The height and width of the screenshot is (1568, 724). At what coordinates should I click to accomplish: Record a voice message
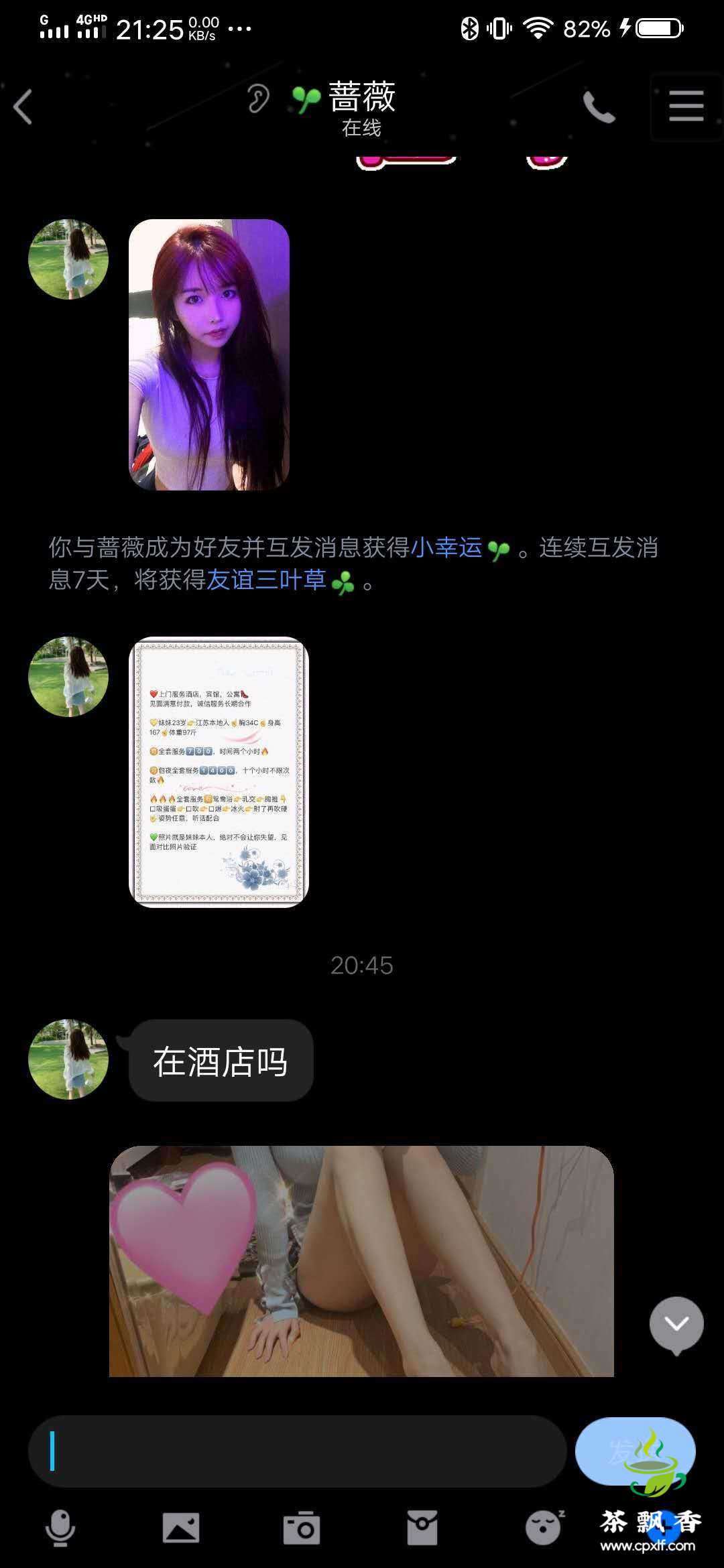[60, 1528]
